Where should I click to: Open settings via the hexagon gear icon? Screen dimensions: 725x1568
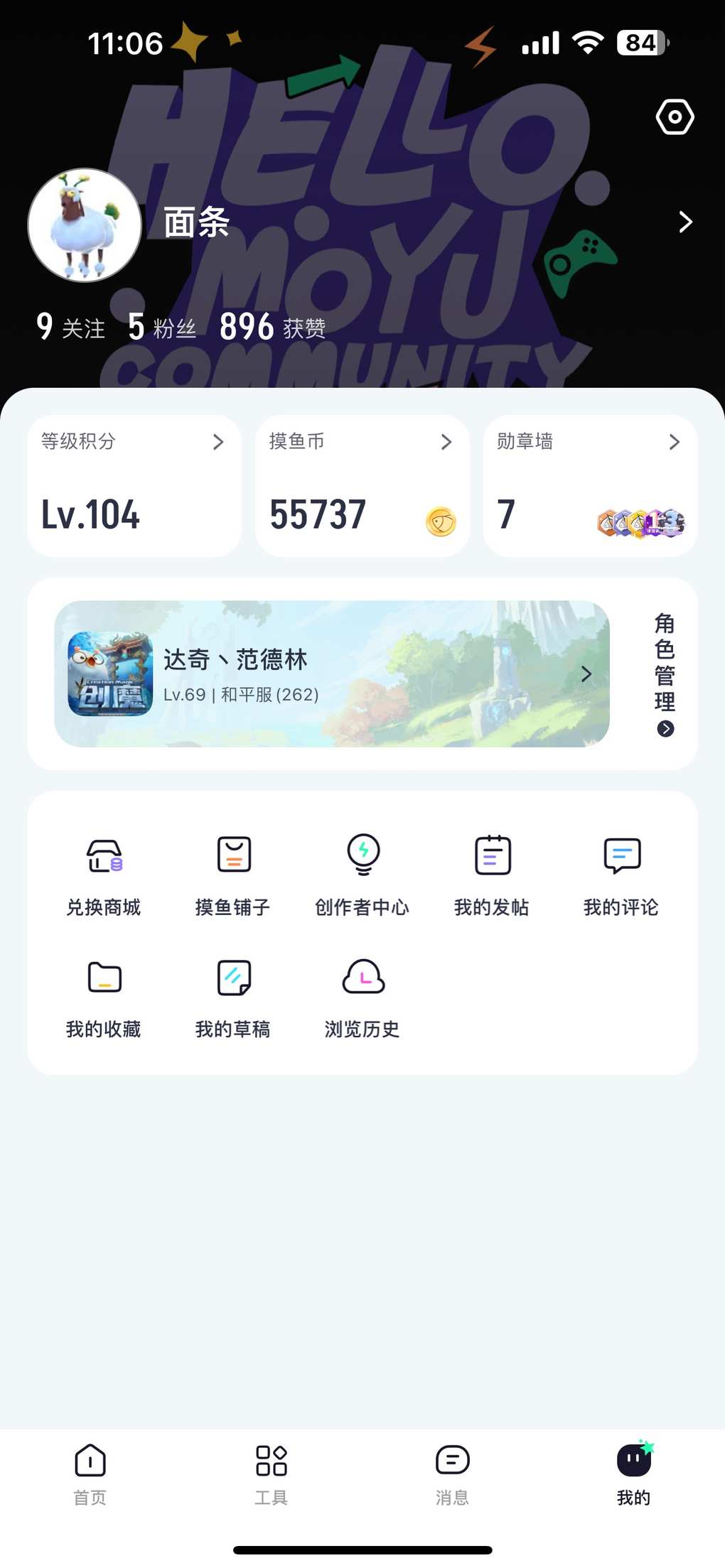675,117
